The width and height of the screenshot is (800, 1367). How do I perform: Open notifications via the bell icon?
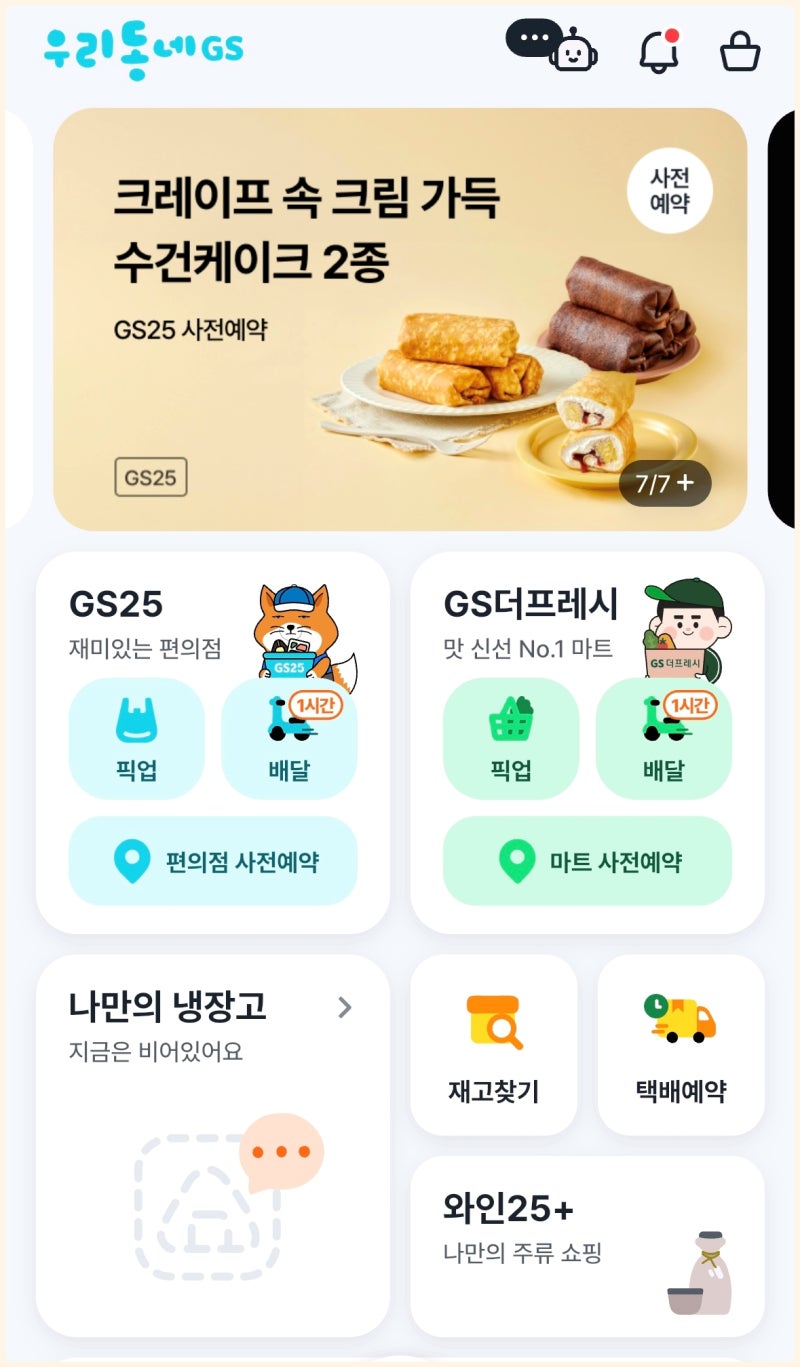[x=659, y=49]
